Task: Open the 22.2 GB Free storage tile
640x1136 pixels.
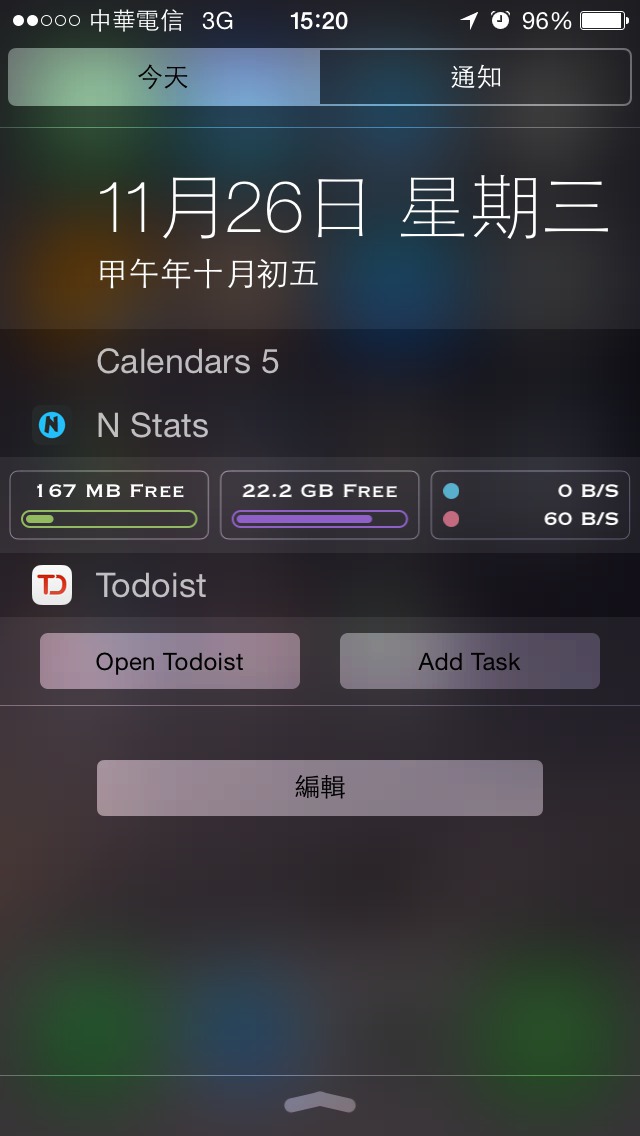Action: pyautogui.click(x=320, y=505)
